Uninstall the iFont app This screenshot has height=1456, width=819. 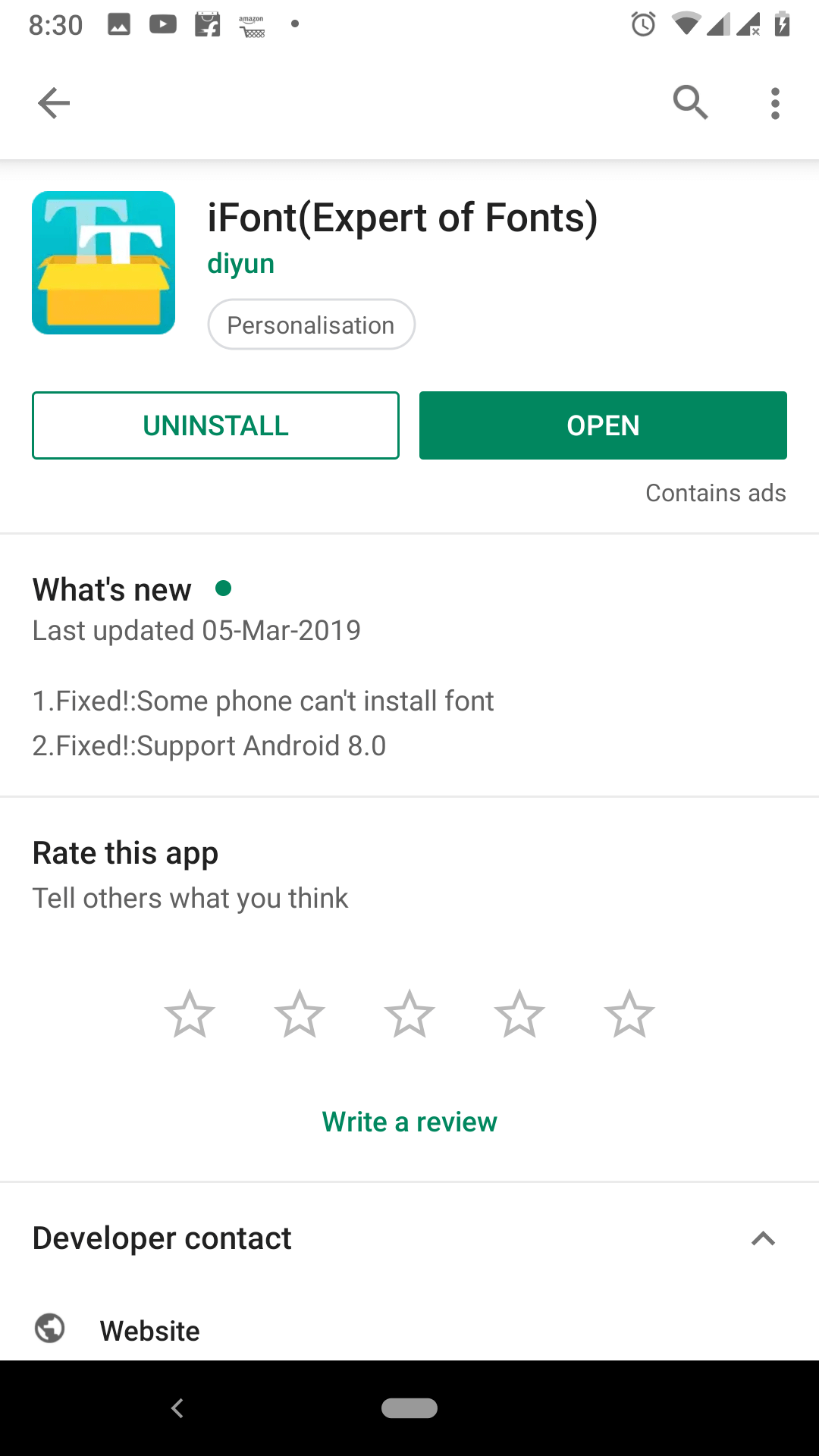(215, 425)
